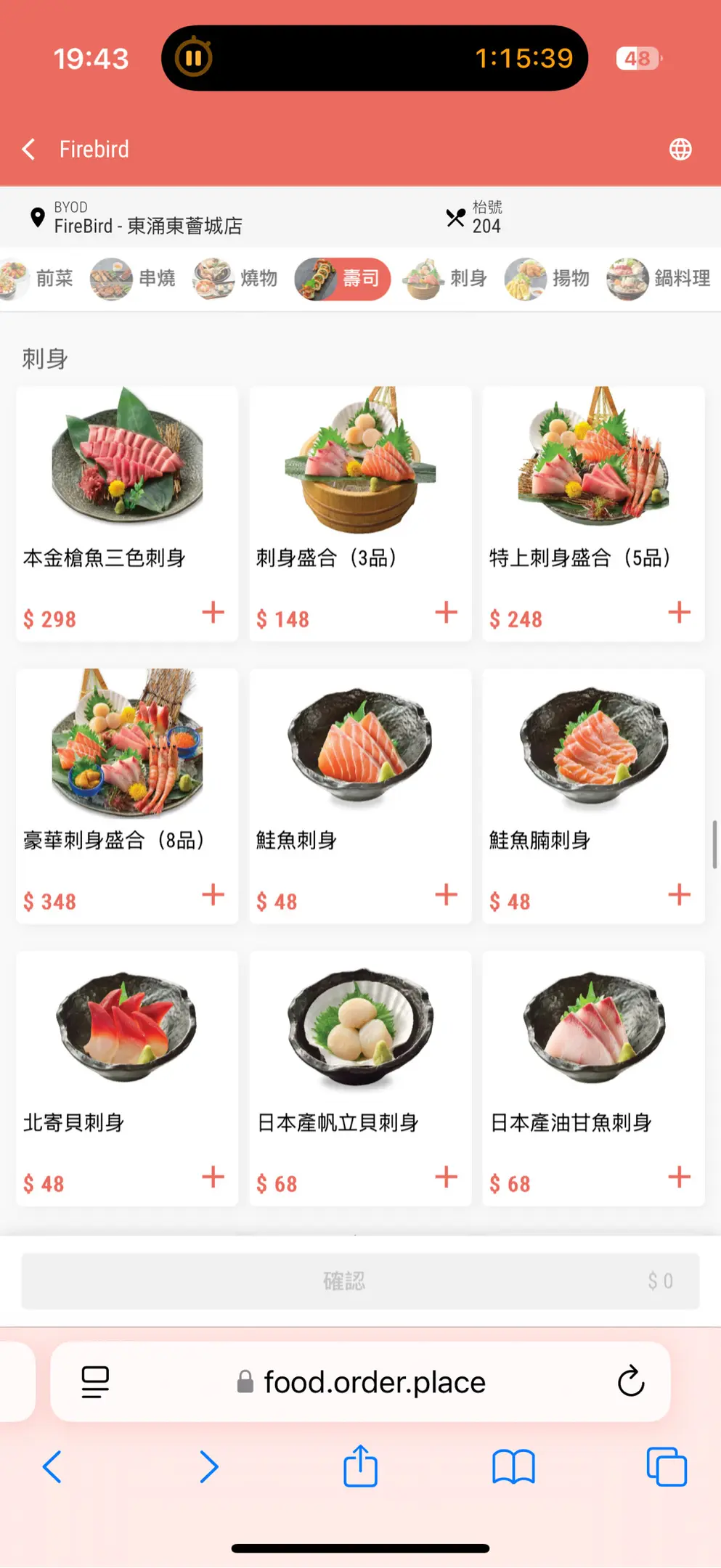The height and width of the screenshot is (1568, 721).
Task: Add 鮭魚腩刺身 to the order
Action: click(x=679, y=894)
